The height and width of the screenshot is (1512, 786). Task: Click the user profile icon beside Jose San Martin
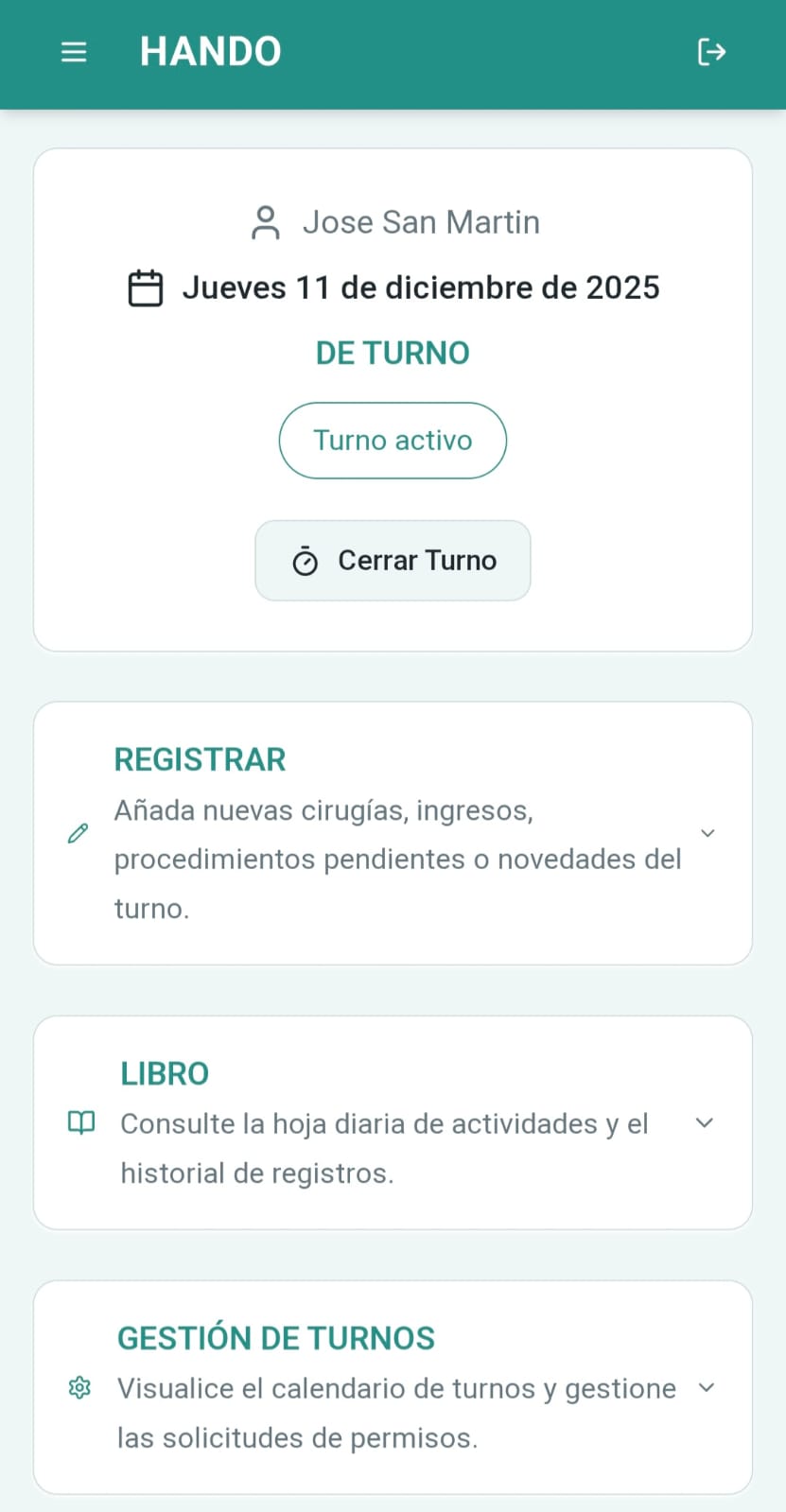pyautogui.click(x=266, y=222)
